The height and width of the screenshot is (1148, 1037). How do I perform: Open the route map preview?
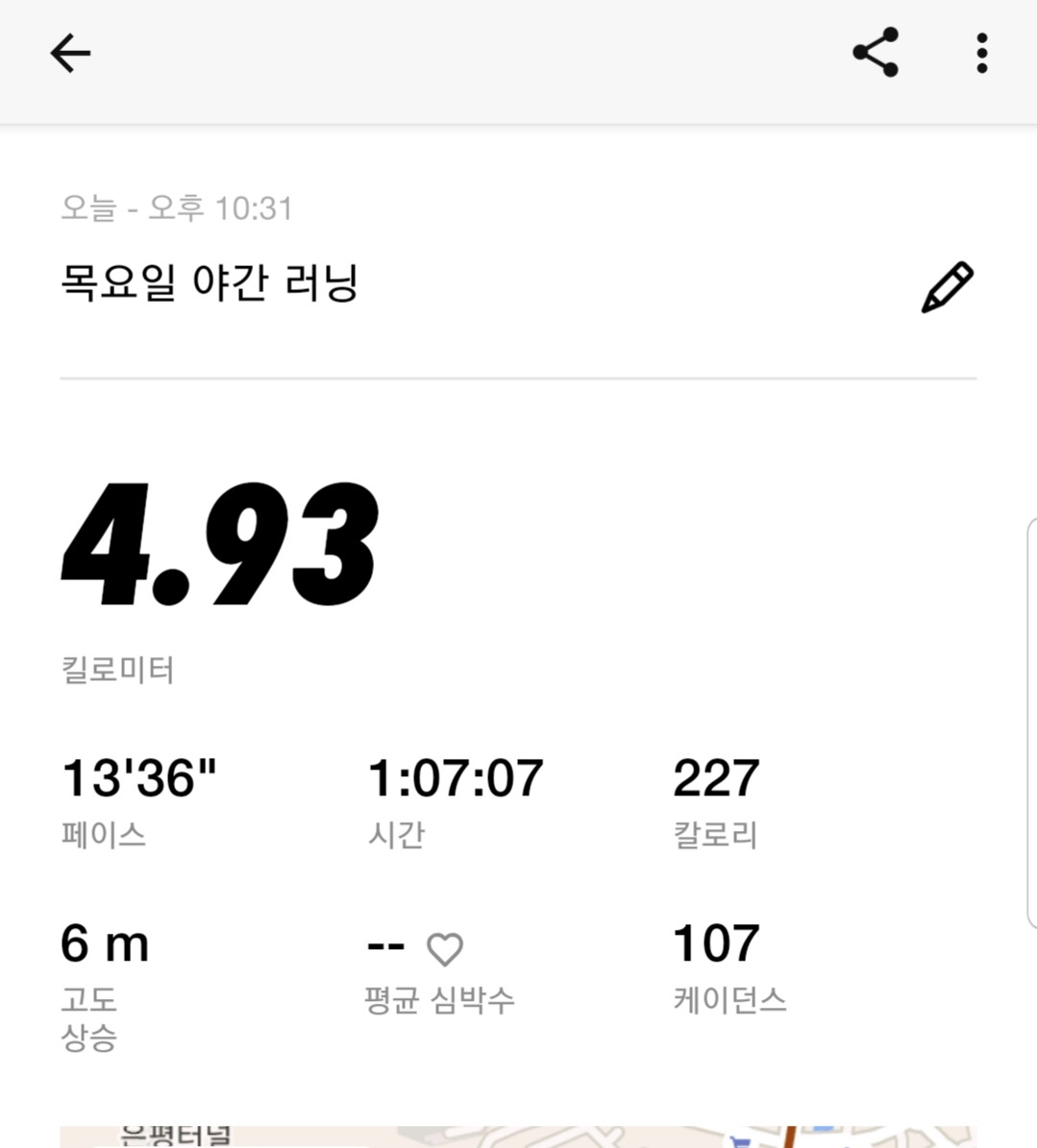click(x=518, y=1136)
